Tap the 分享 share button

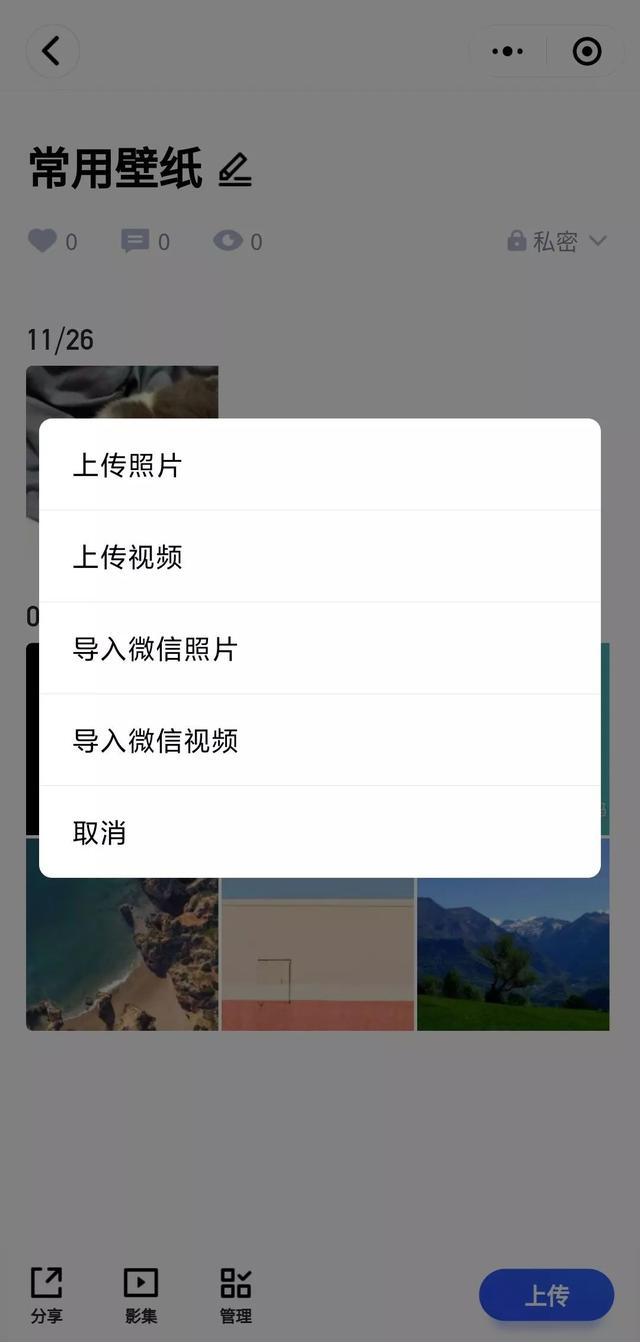46,1295
